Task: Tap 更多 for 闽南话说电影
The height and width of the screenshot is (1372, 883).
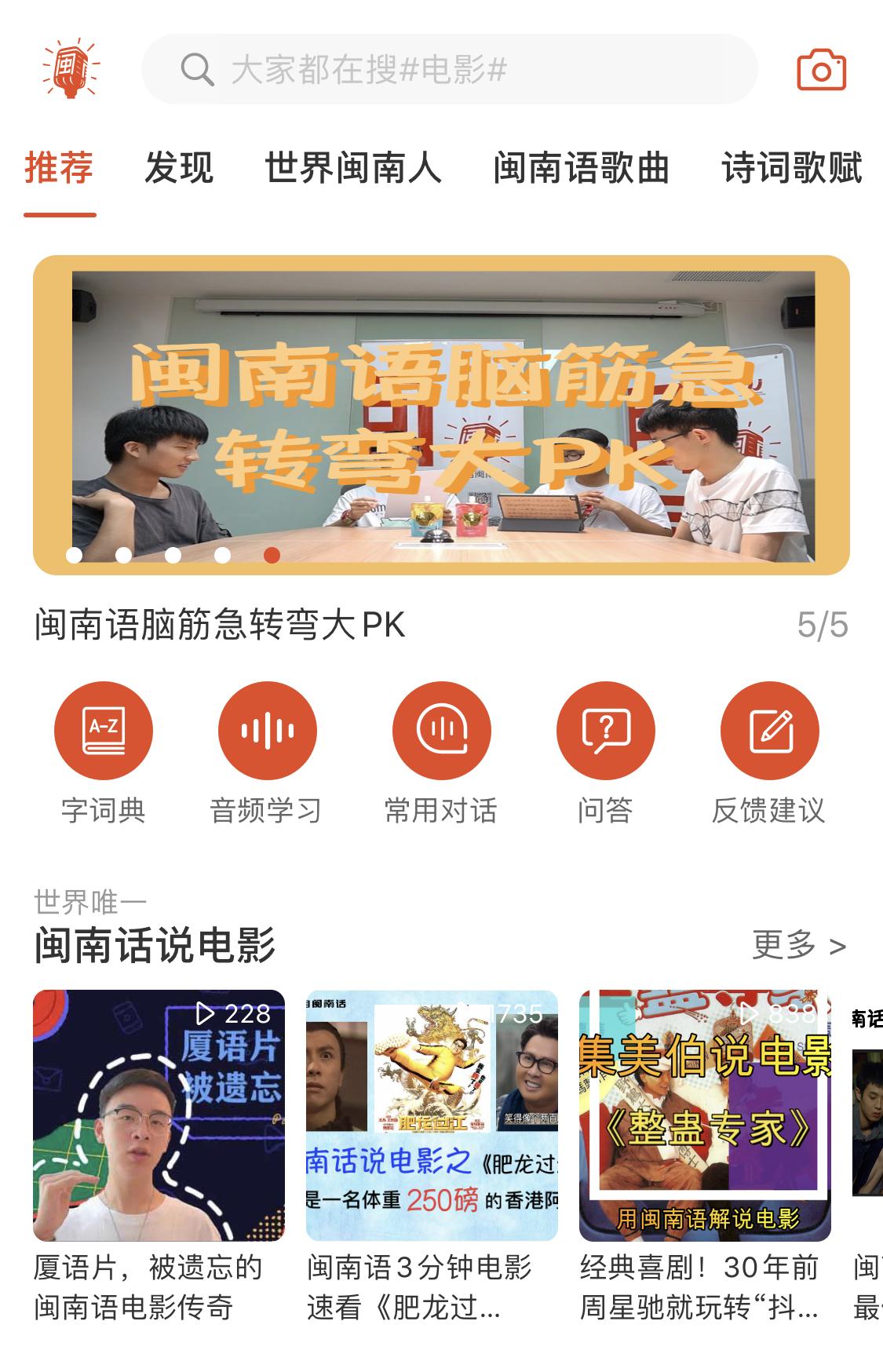Action: (x=798, y=945)
